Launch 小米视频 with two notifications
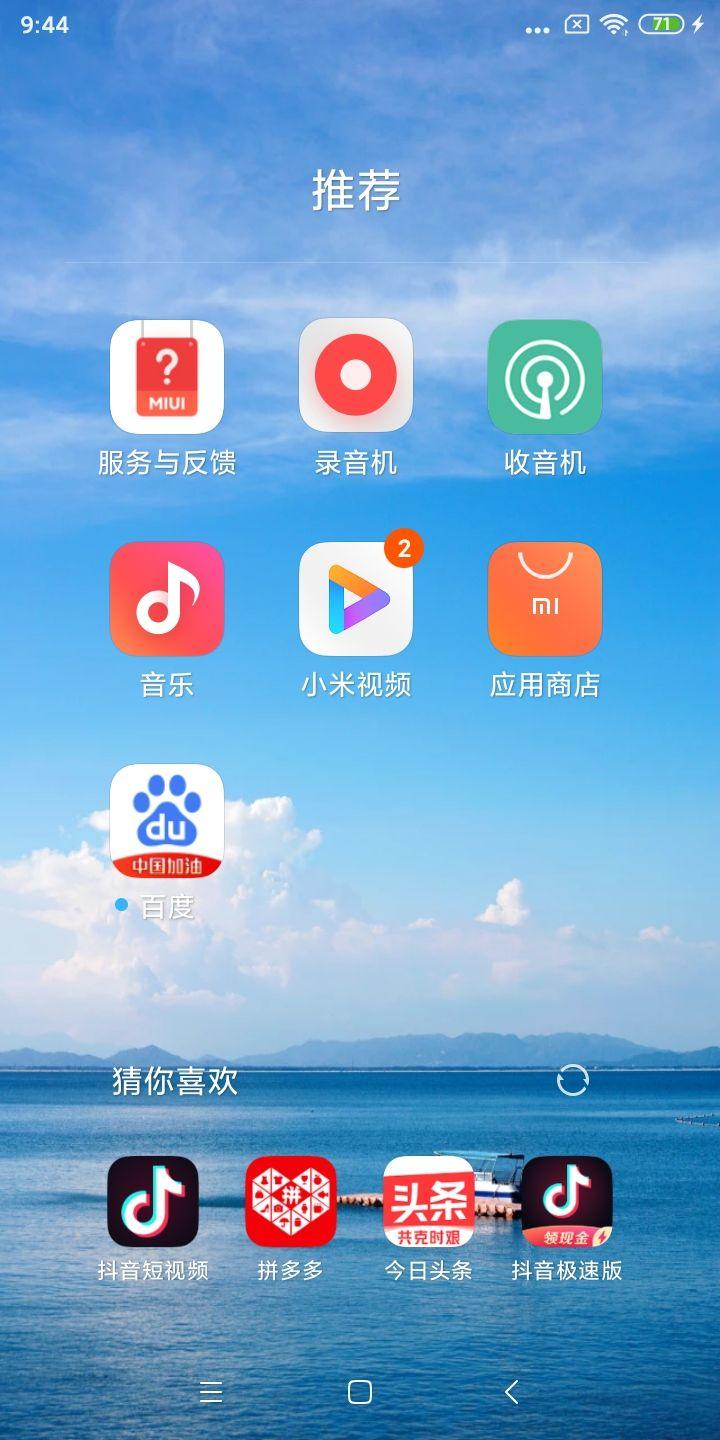This screenshot has width=720, height=1440. (356, 599)
